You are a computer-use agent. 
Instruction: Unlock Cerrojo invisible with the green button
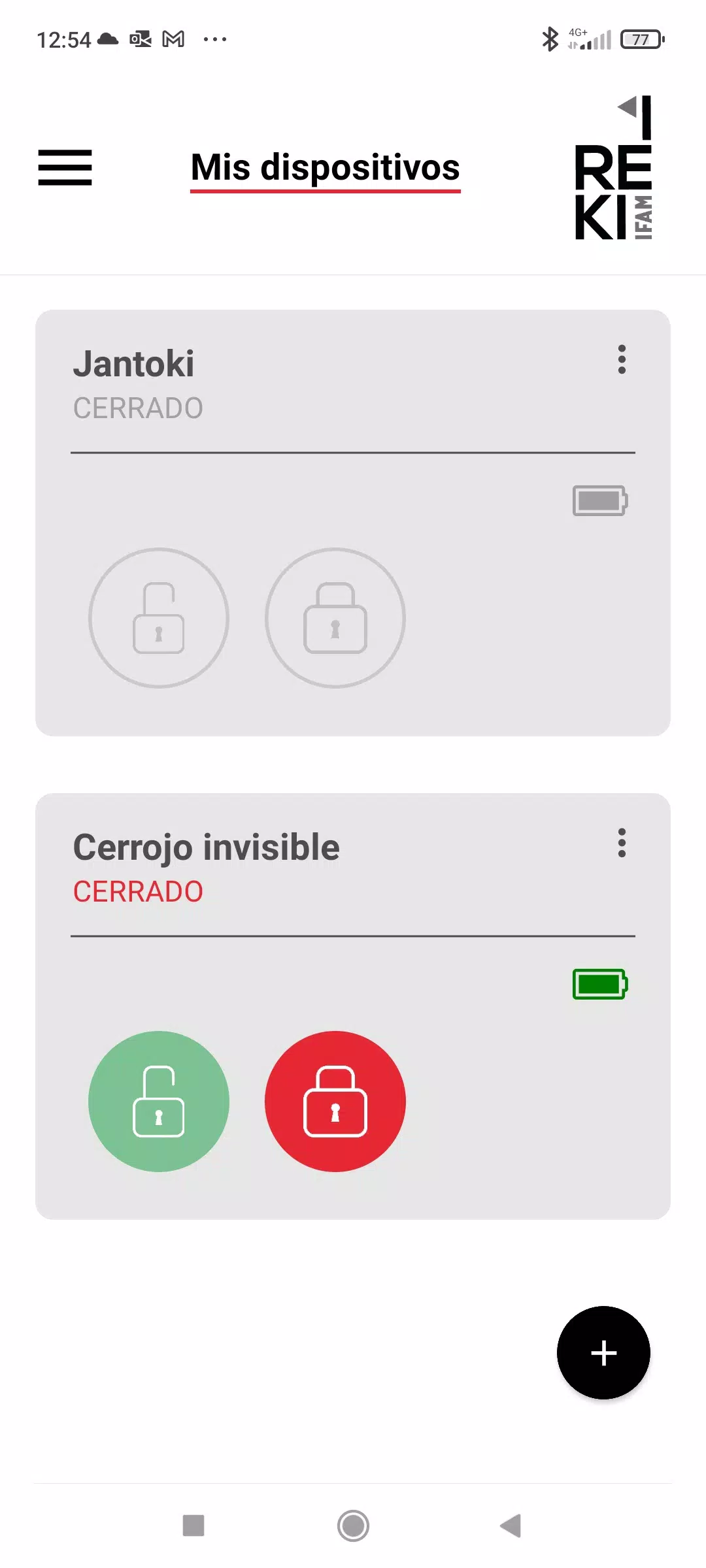(x=159, y=1102)
